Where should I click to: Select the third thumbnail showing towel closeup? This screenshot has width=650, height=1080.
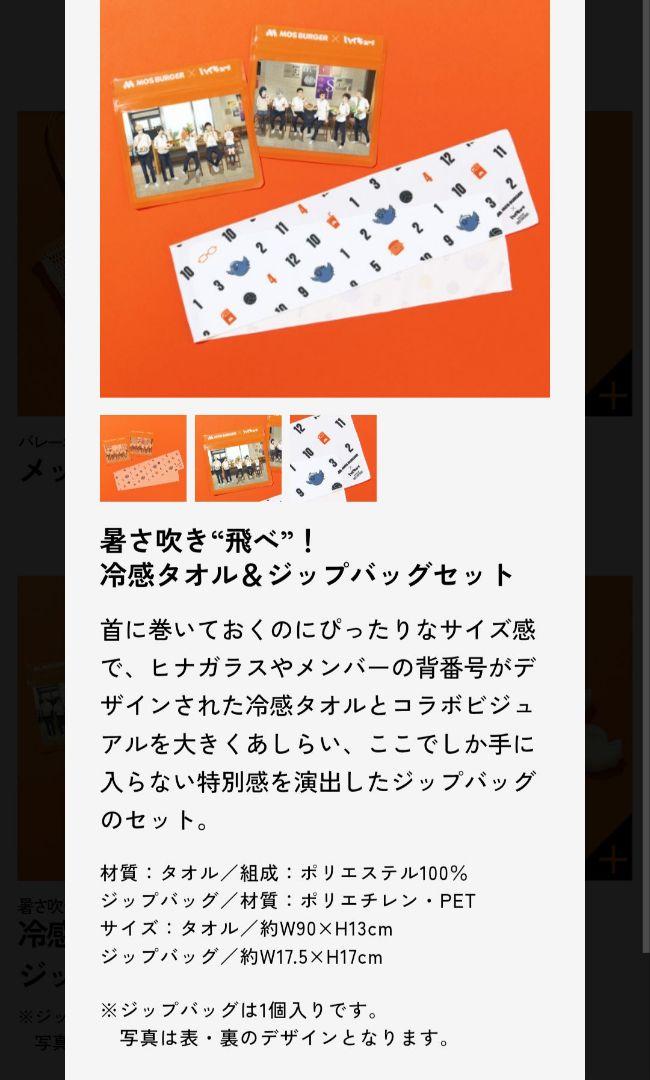pos(333,458)
